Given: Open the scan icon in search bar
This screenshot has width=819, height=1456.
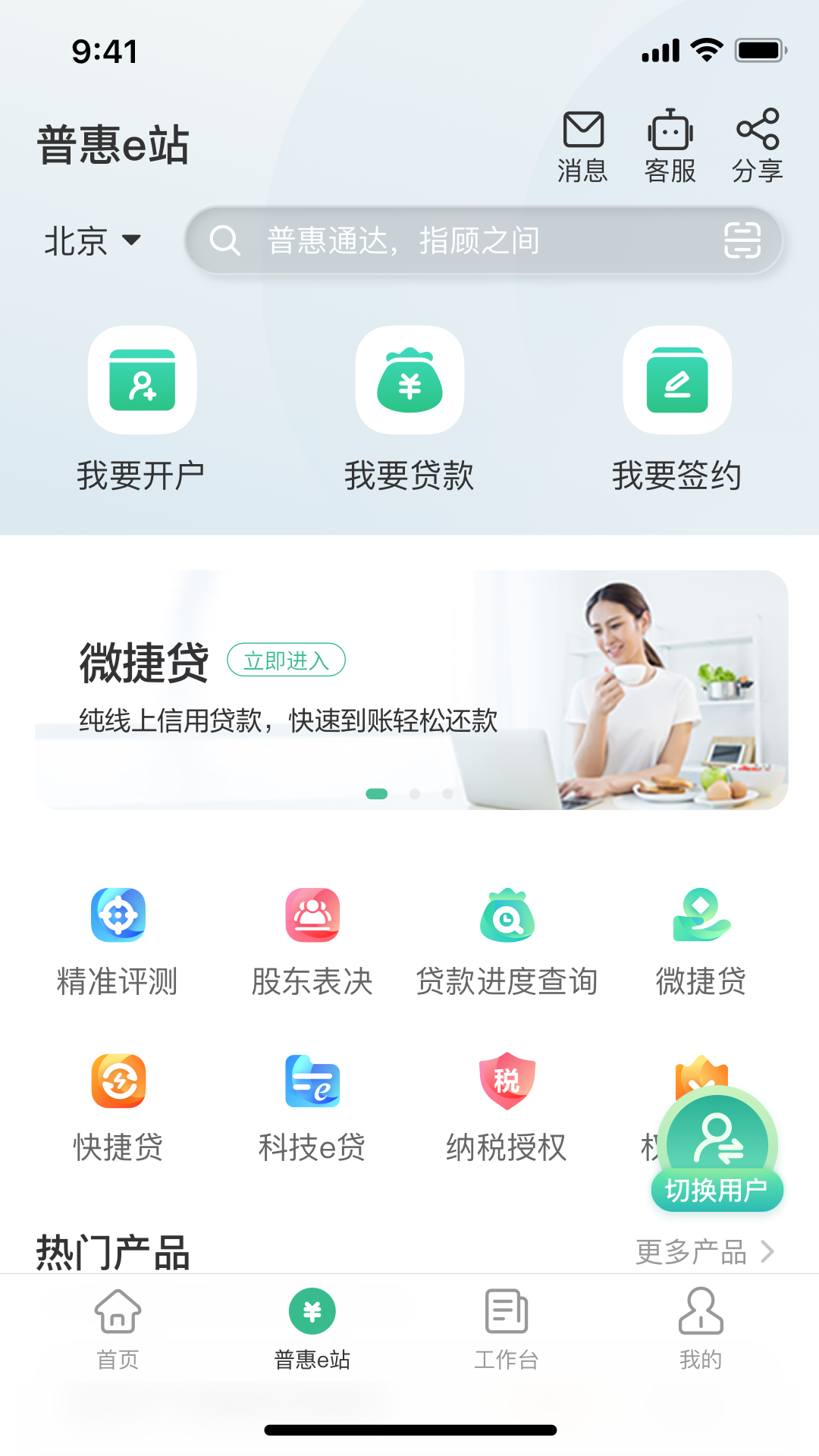Looking at the screenshot, I should [742, 241].
